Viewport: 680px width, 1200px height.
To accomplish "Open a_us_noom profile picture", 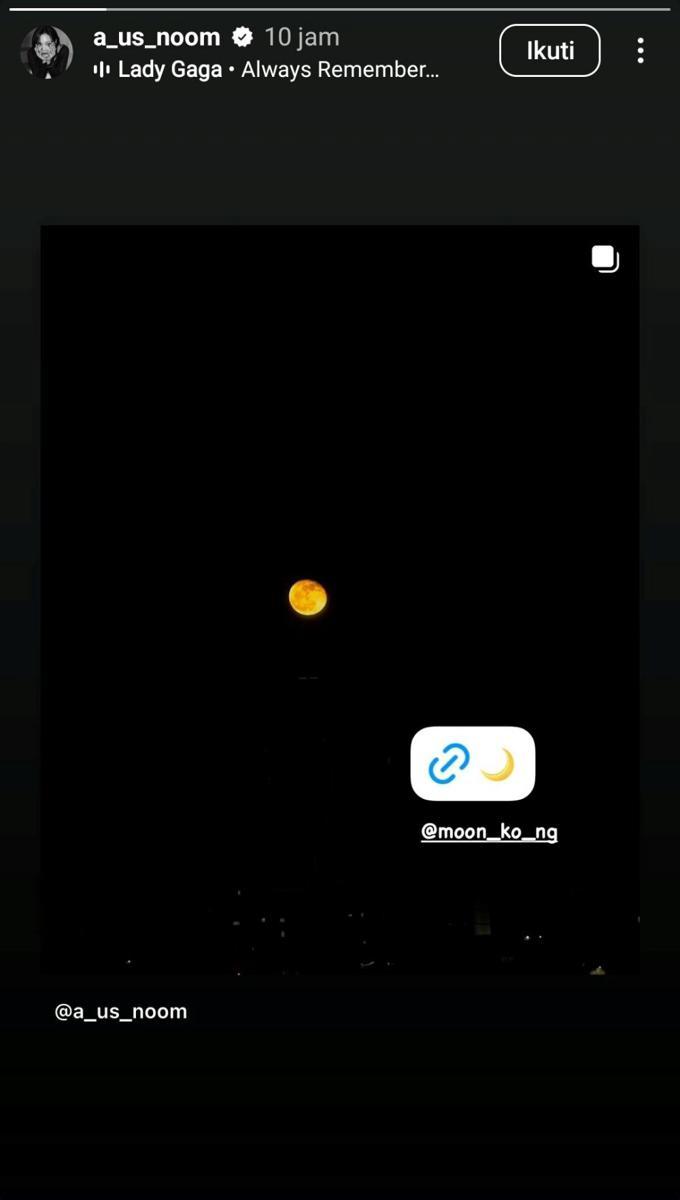I will 46,52.
